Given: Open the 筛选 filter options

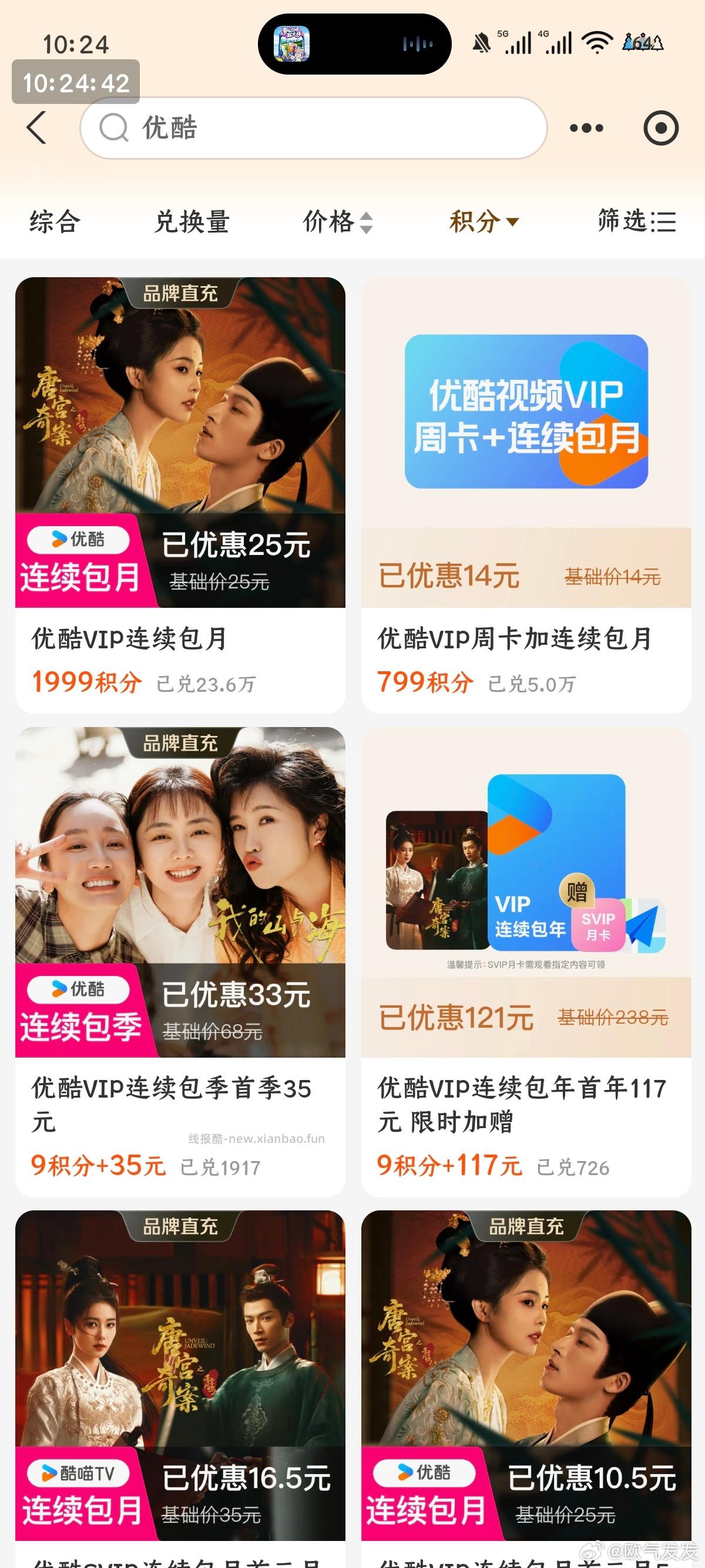Looking at the screenshot, I should point(636,221).
